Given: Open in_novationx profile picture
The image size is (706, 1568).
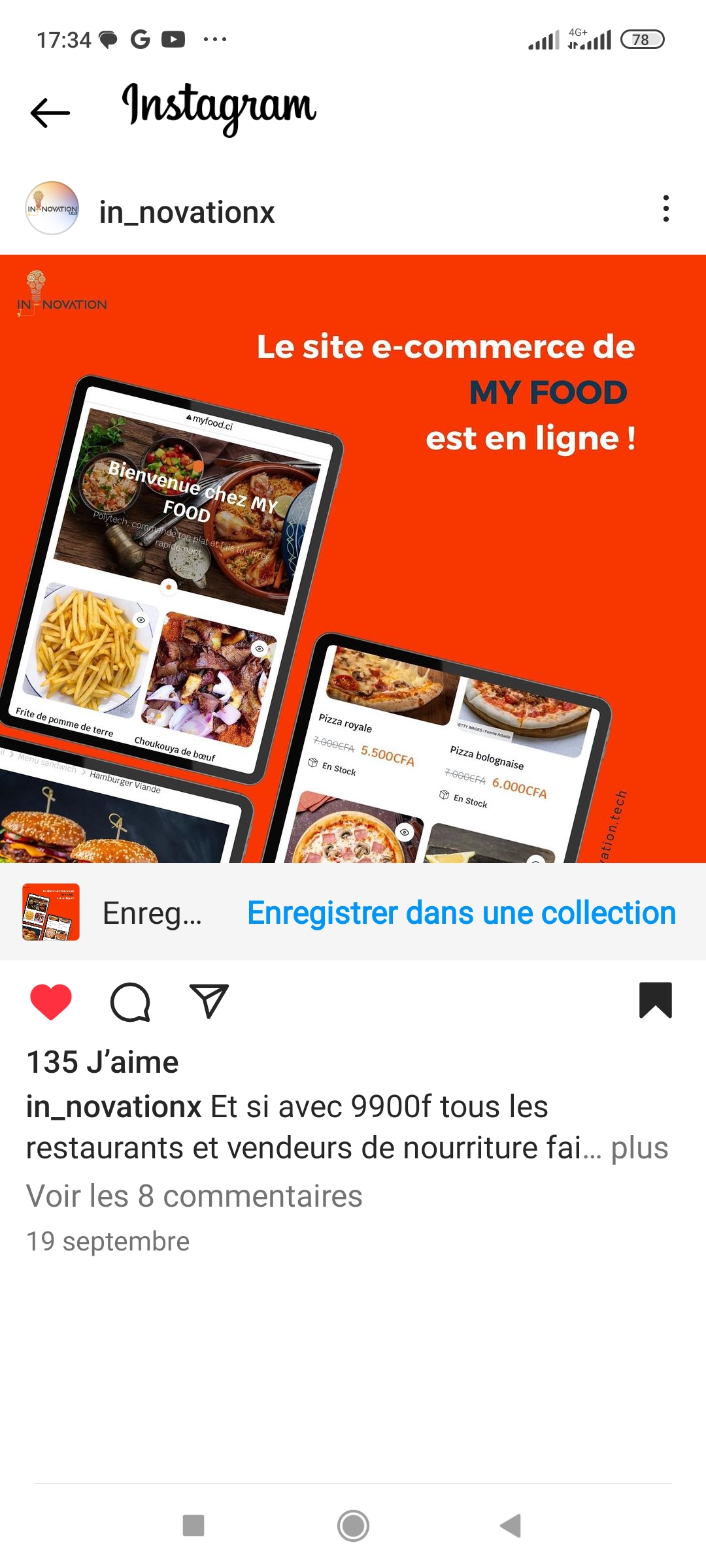Looking at the screenshot, I should click(x=52, y=208).
